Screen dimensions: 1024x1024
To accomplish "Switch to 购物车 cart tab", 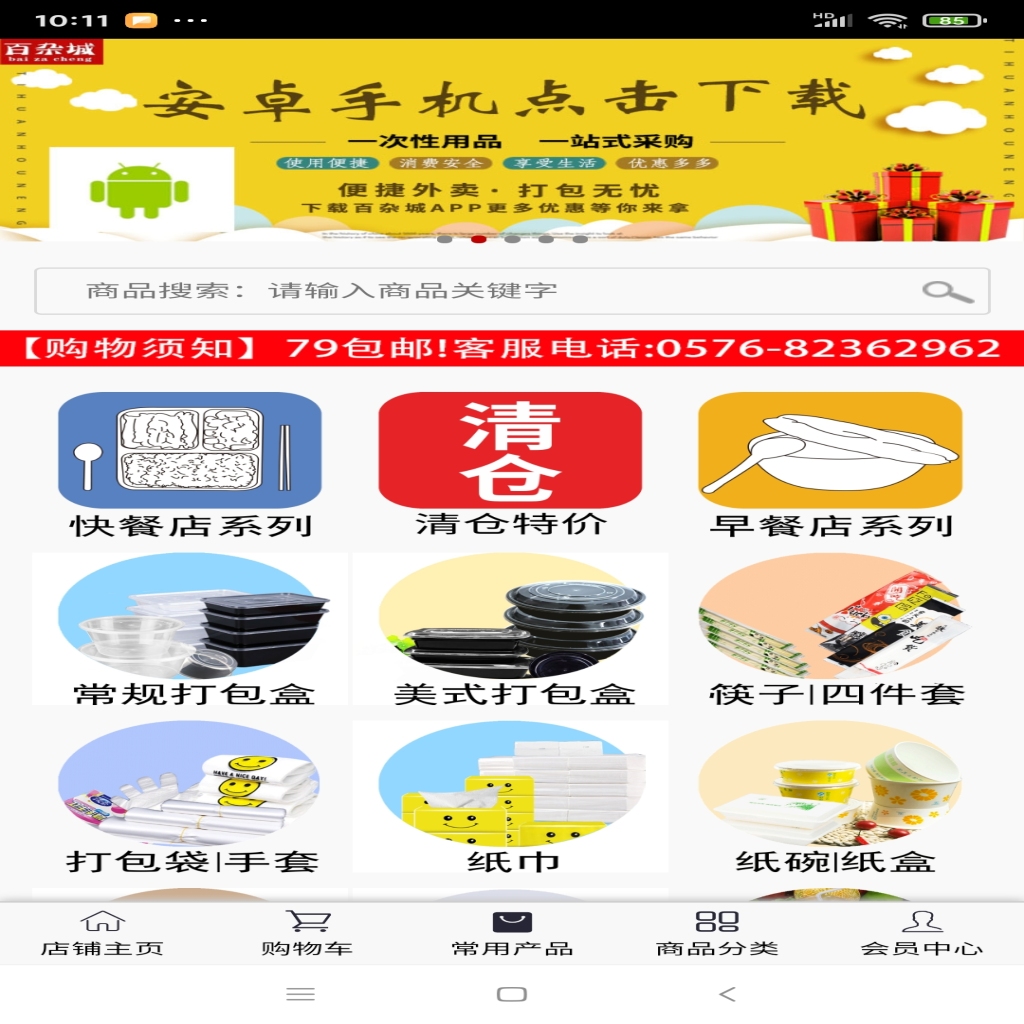I will click(x=307, y=934).
